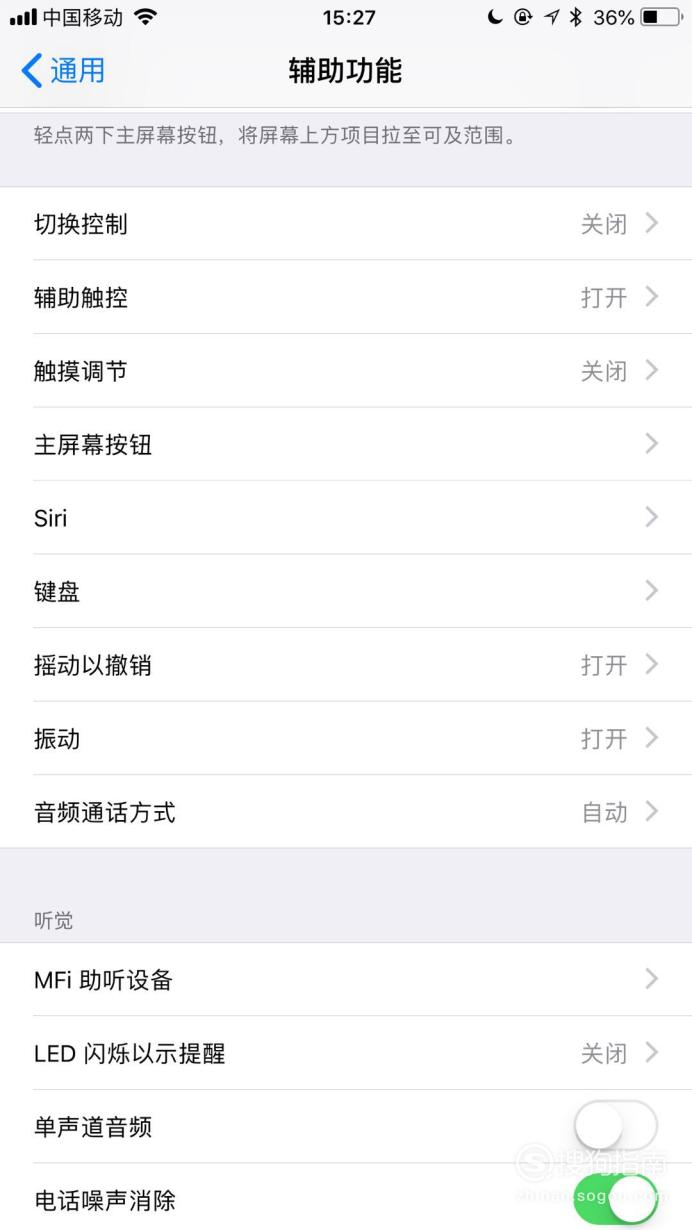Viewport: 692px width, 1230px height.
Task: Open MFi 助听设备
Action: click(346, 980)
